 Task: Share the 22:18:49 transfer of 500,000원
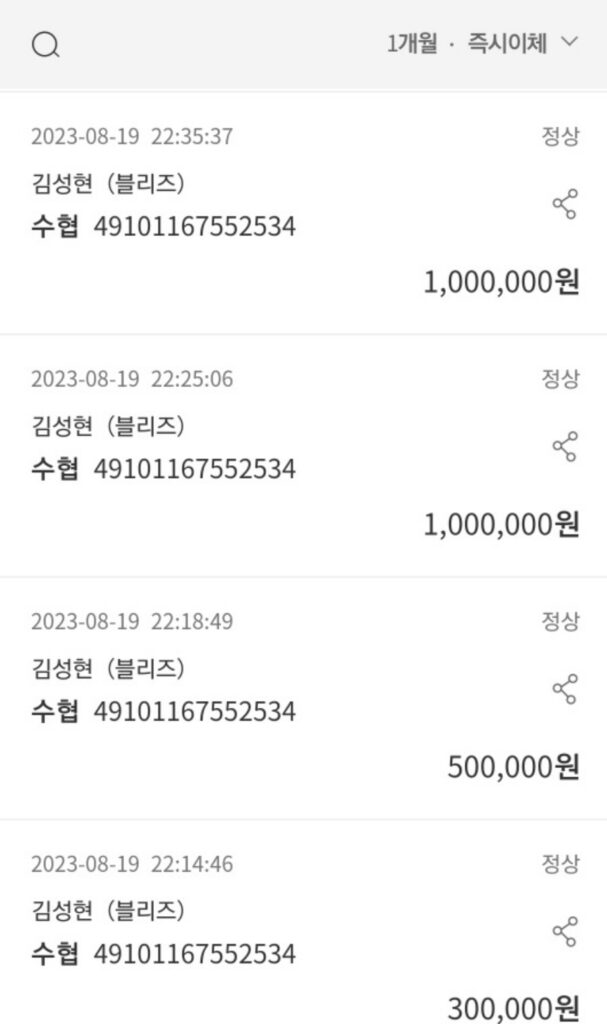click(x=565, y=689)
